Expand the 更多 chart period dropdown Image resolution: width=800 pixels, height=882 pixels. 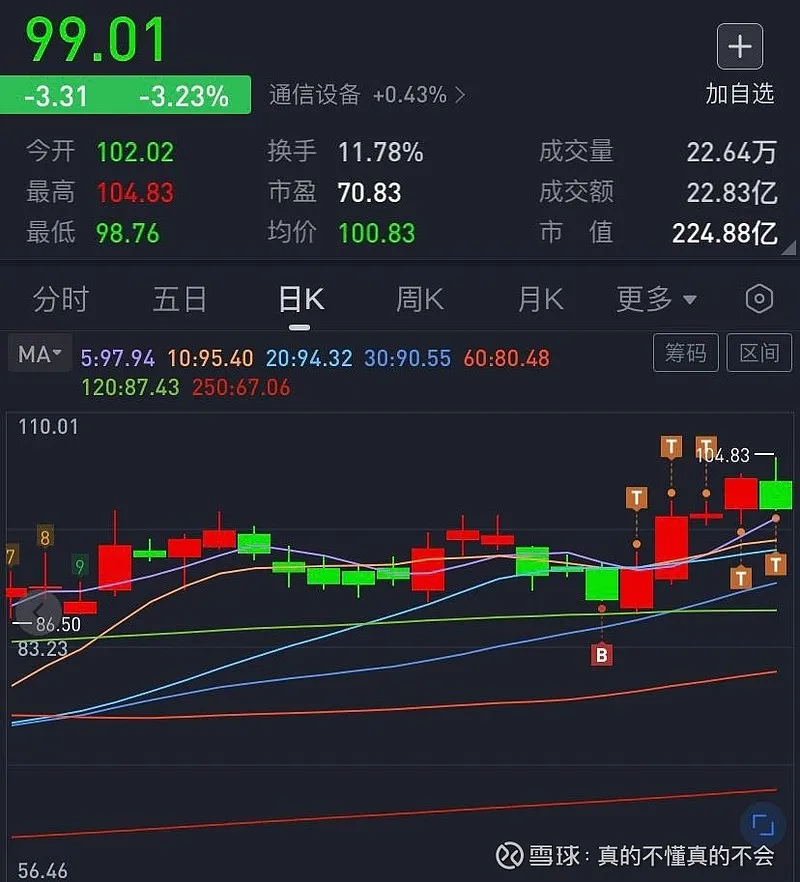(656, 299)
